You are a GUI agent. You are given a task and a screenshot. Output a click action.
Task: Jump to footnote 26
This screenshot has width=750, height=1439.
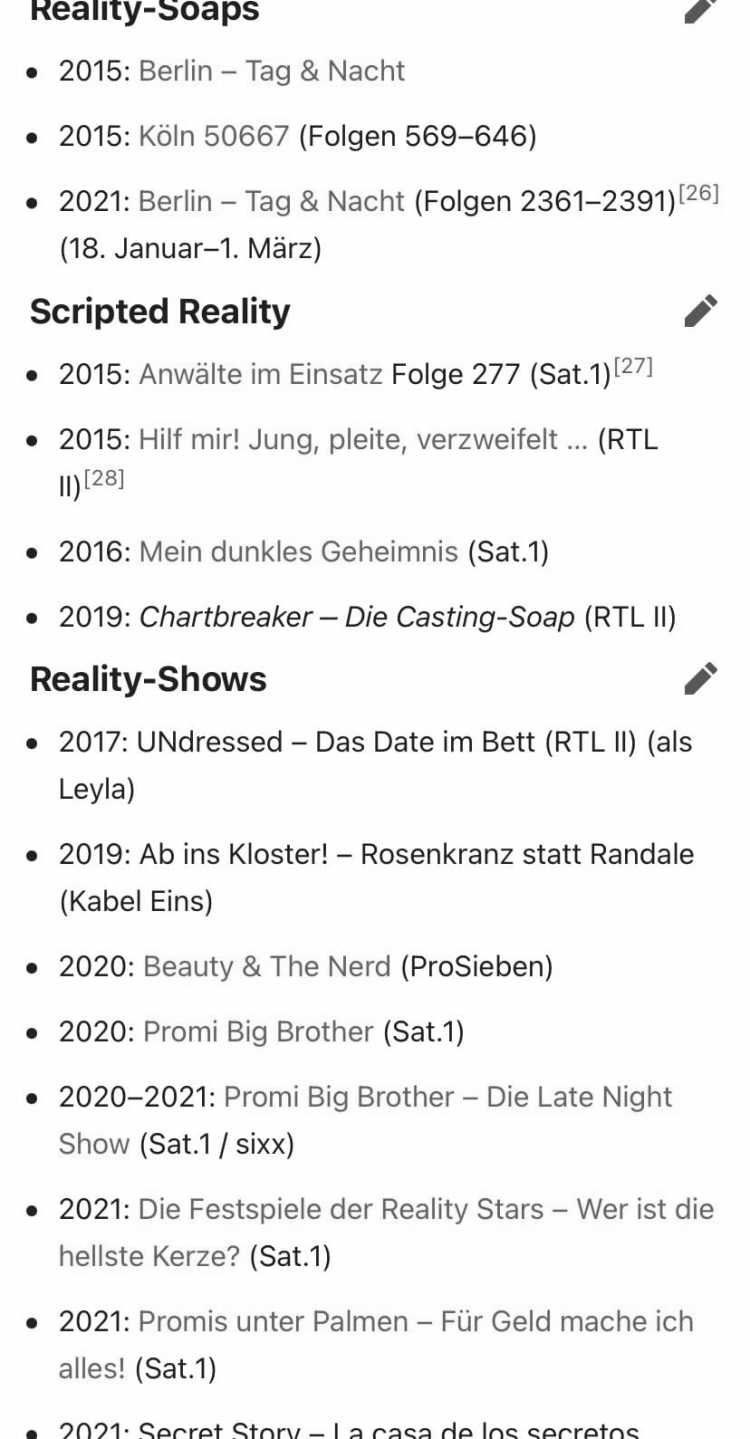(698, 194)
